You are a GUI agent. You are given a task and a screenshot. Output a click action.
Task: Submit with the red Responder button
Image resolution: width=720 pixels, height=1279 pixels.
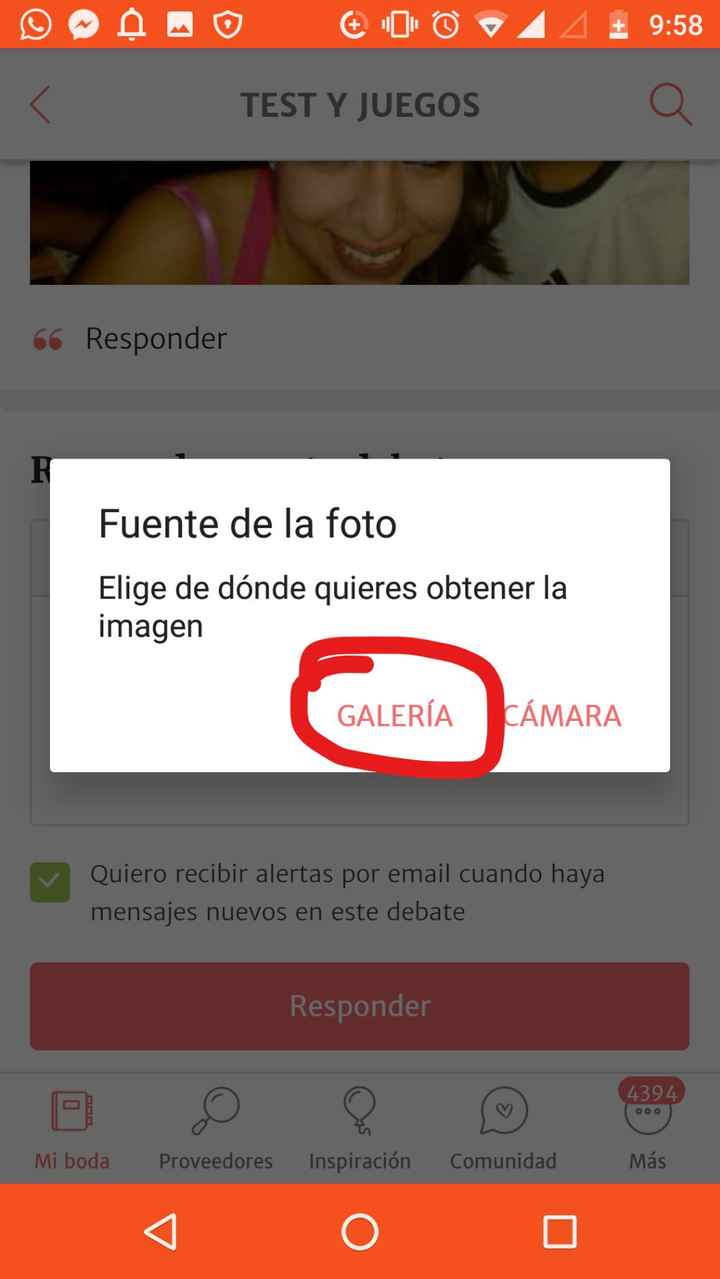point(359,1006)
